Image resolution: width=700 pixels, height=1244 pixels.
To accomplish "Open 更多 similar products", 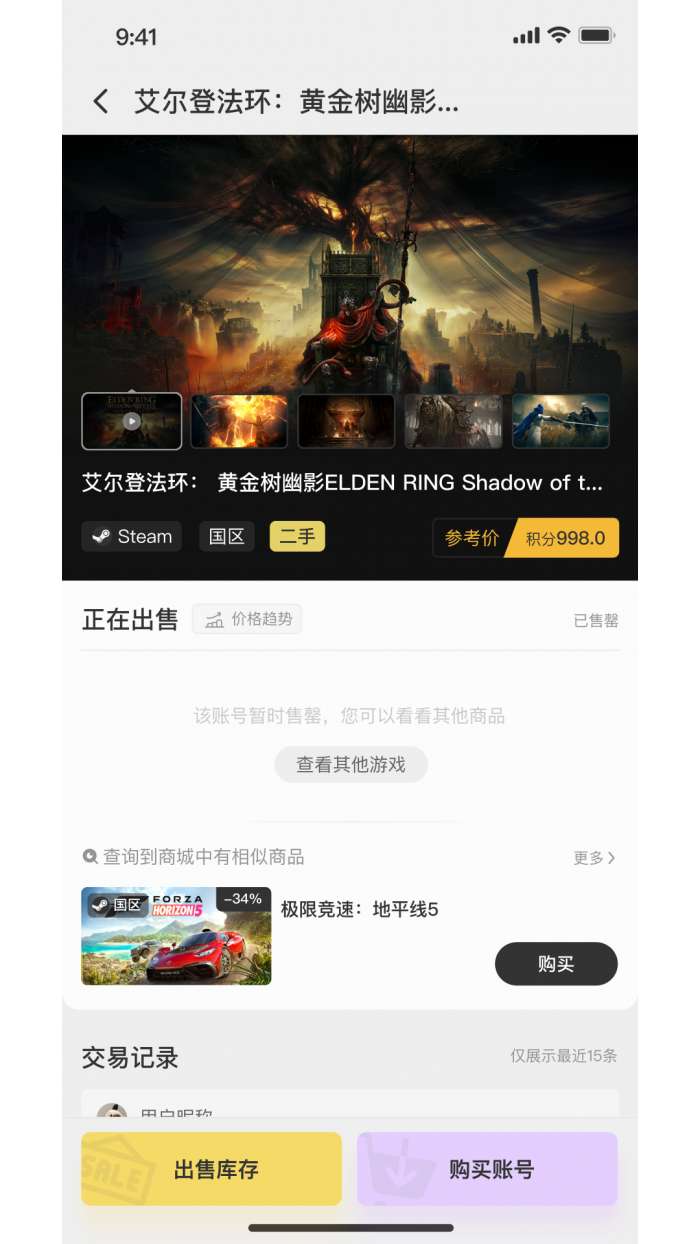I will coord(594,858).
